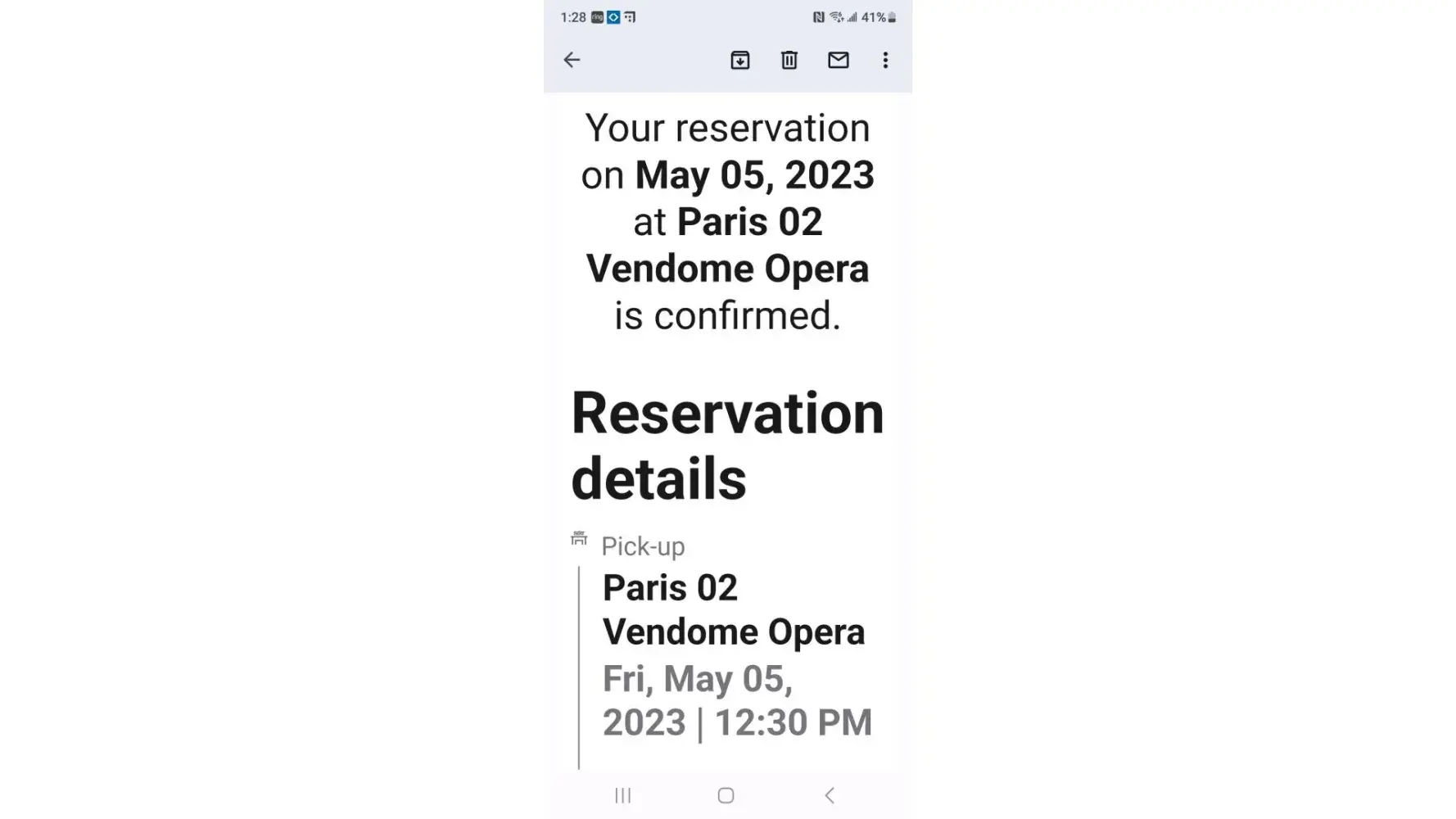This screenshot has height=819, width=1456.
Task: Tap the system home button
Action: click(726, 795)
